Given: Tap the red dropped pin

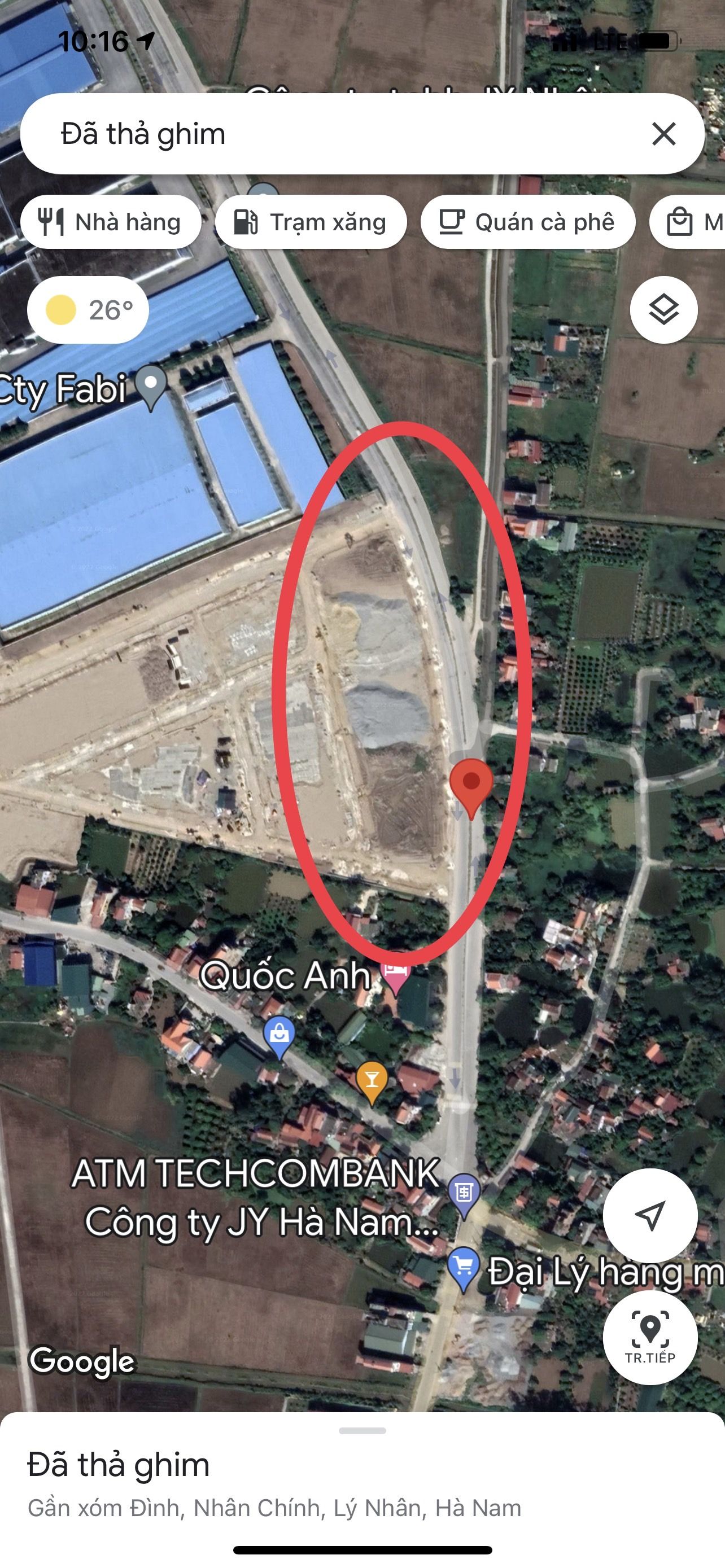Looking at the screenshot, I should click(x=471, y=787).
